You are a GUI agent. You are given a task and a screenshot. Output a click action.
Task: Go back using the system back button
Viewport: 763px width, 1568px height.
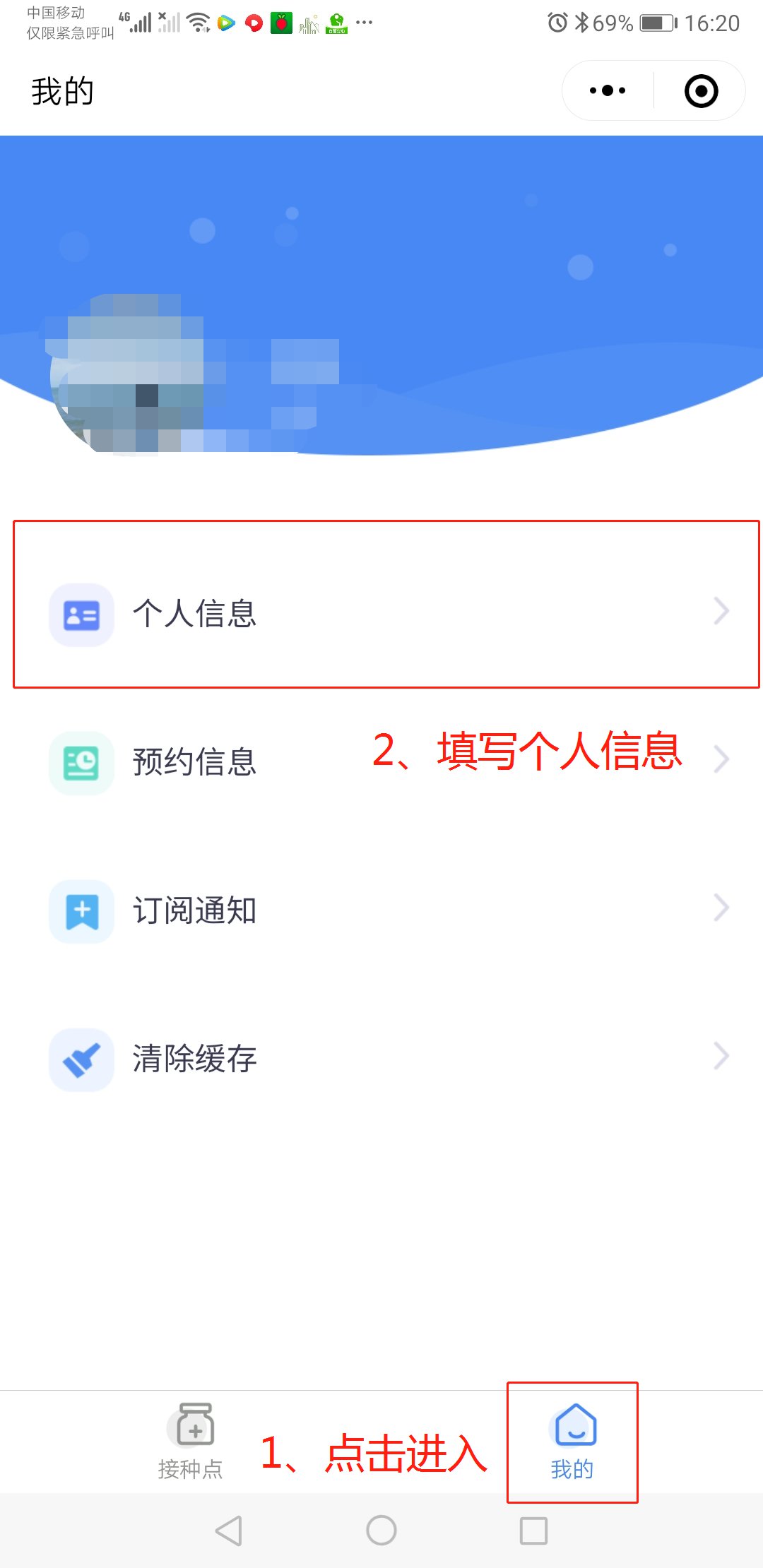(x=229, y=1531)
